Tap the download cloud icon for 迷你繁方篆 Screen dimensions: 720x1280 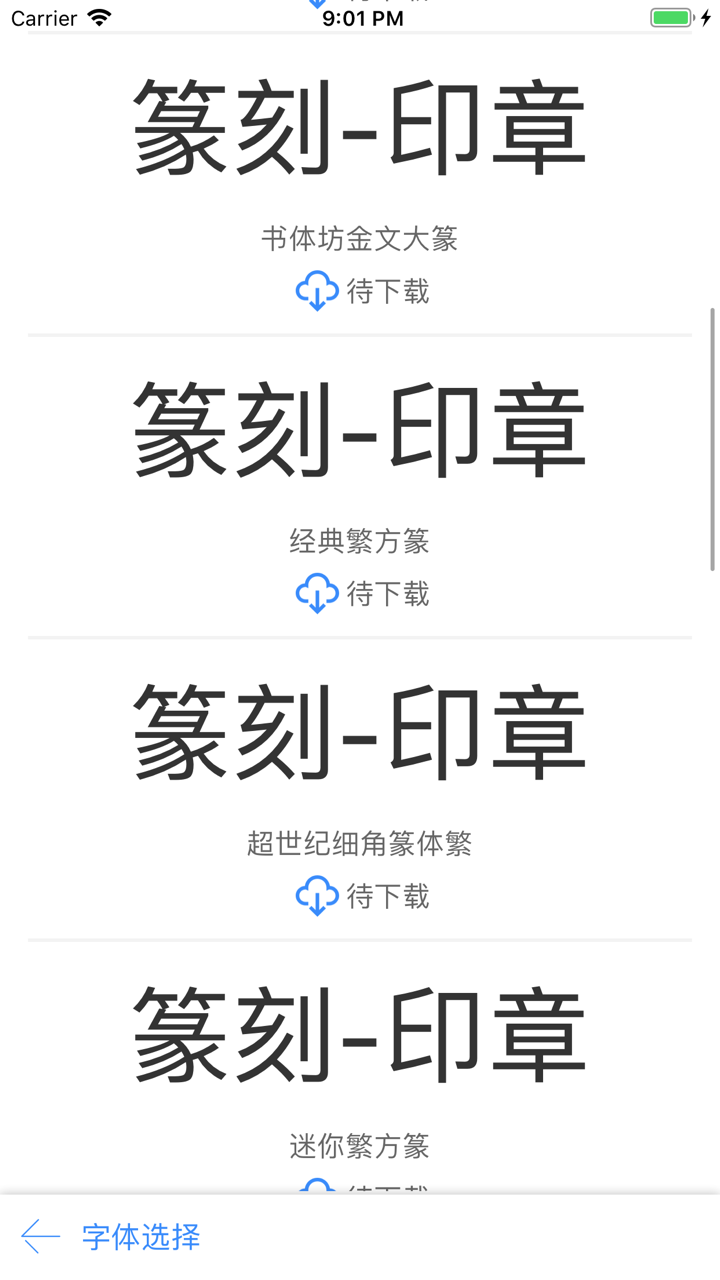click(x=317, y=1192)
